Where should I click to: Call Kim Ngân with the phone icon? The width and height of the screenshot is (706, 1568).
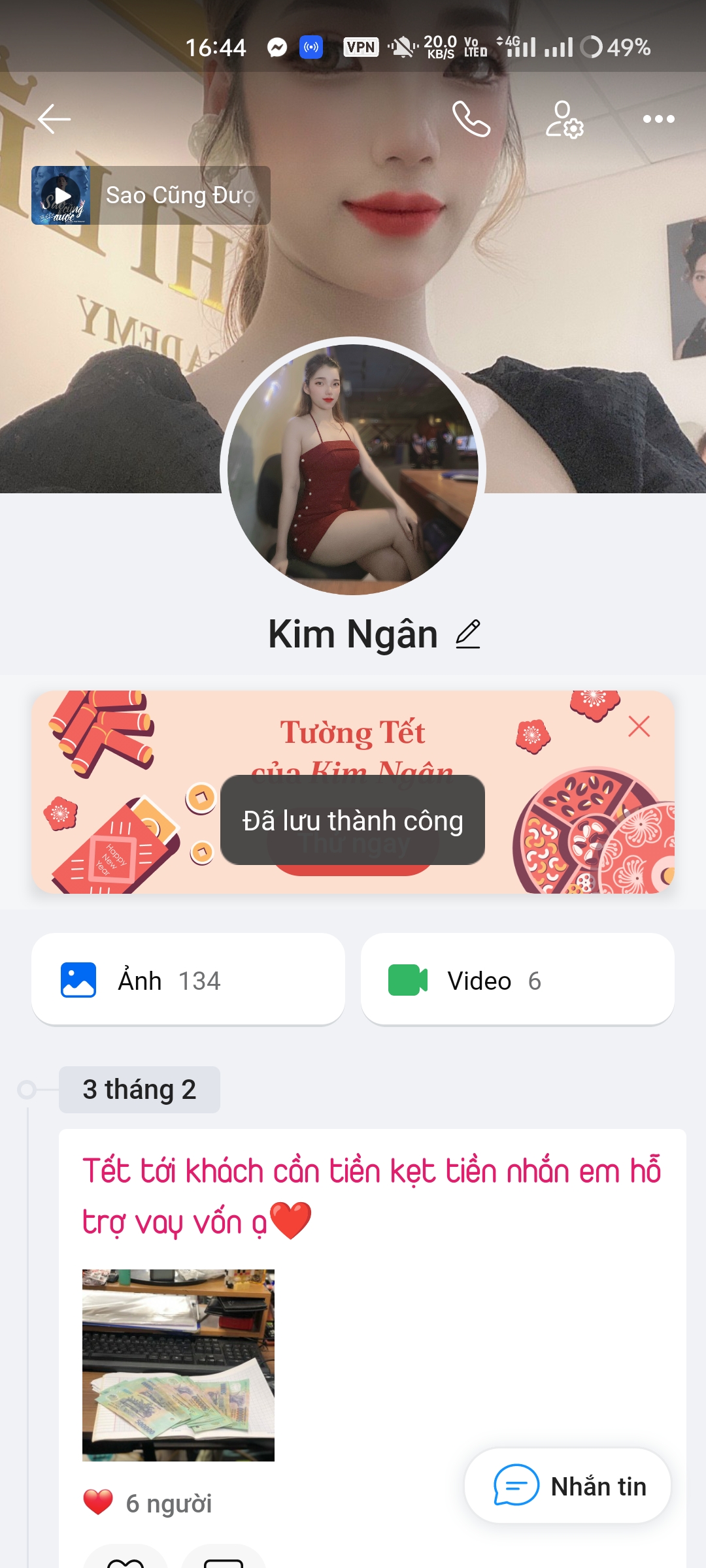[471, 119]
